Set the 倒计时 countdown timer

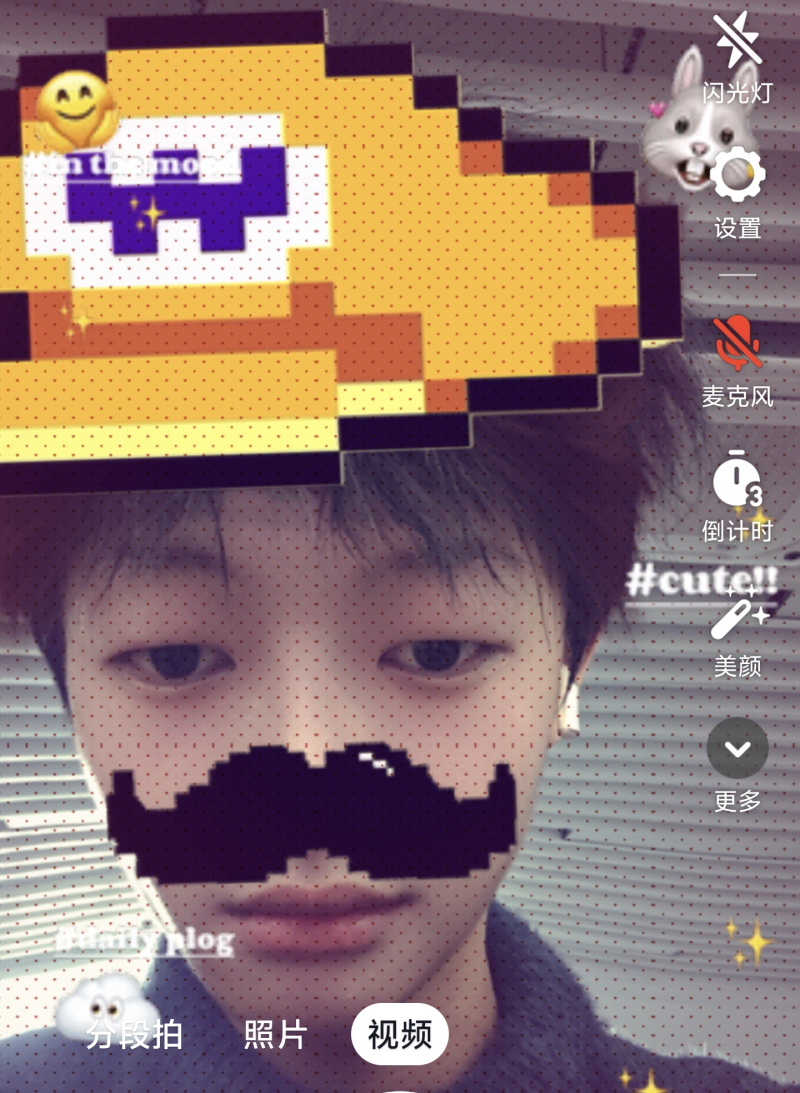point(738,481)
